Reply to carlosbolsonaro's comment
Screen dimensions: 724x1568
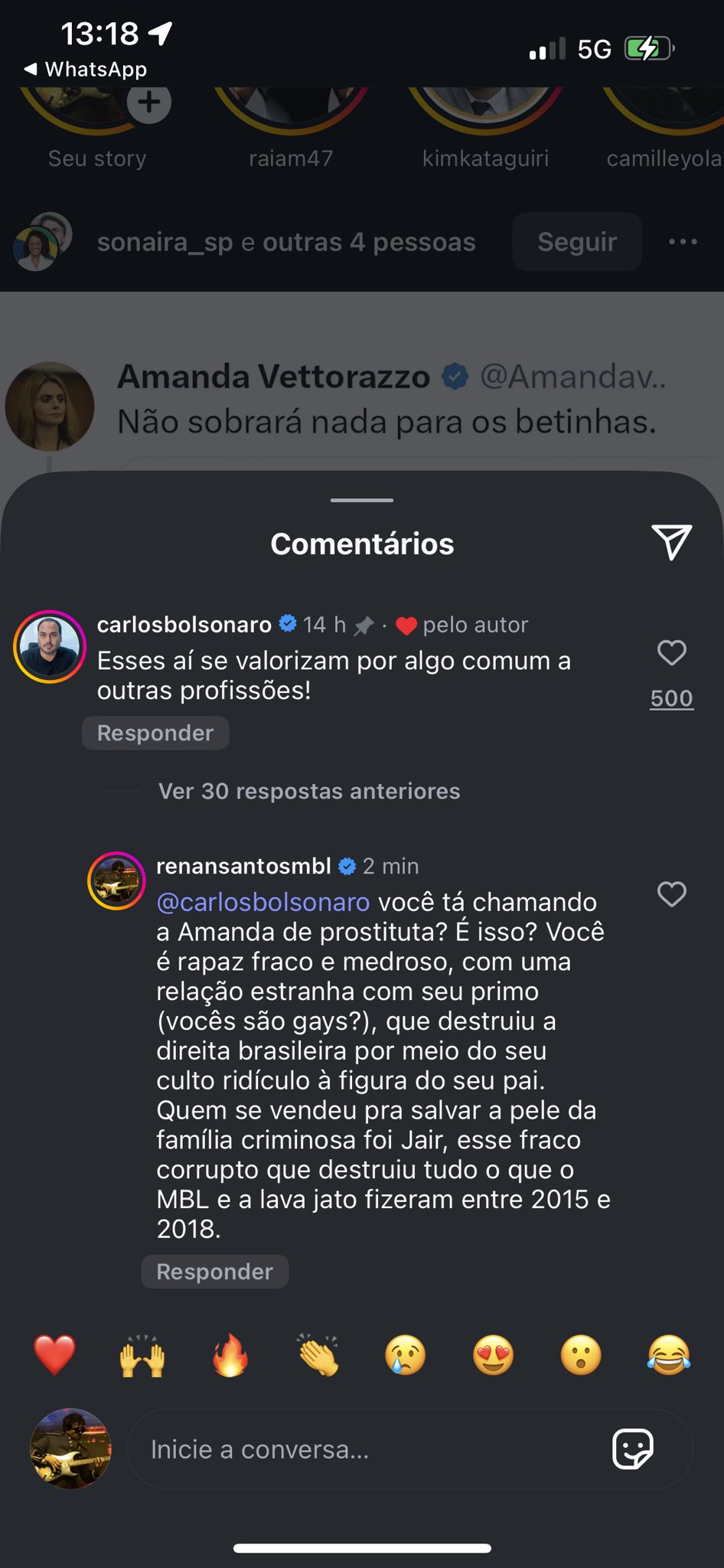point(155,733)
